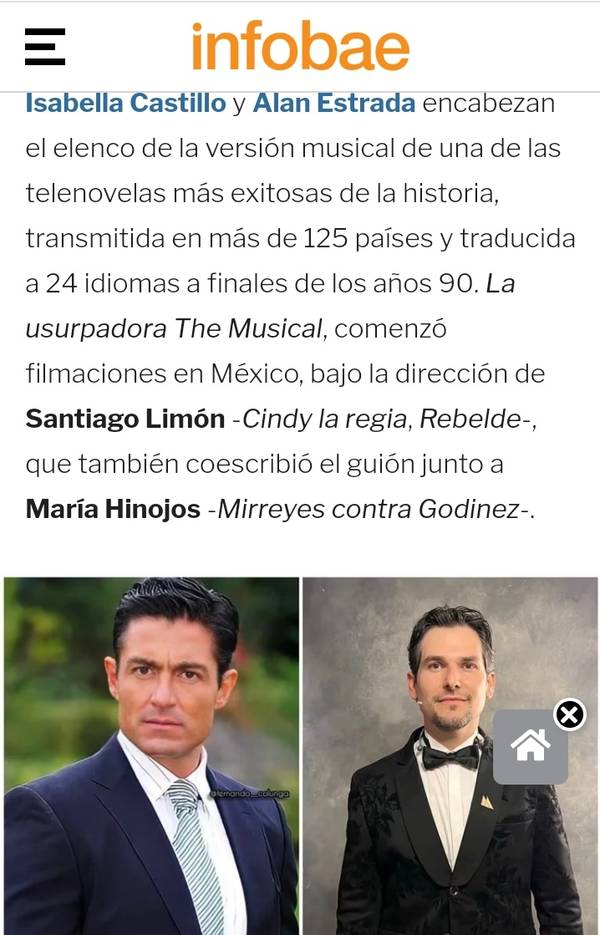Open the Alan Estrada link
The image size is (600, 935).
(x=333, y=103)
